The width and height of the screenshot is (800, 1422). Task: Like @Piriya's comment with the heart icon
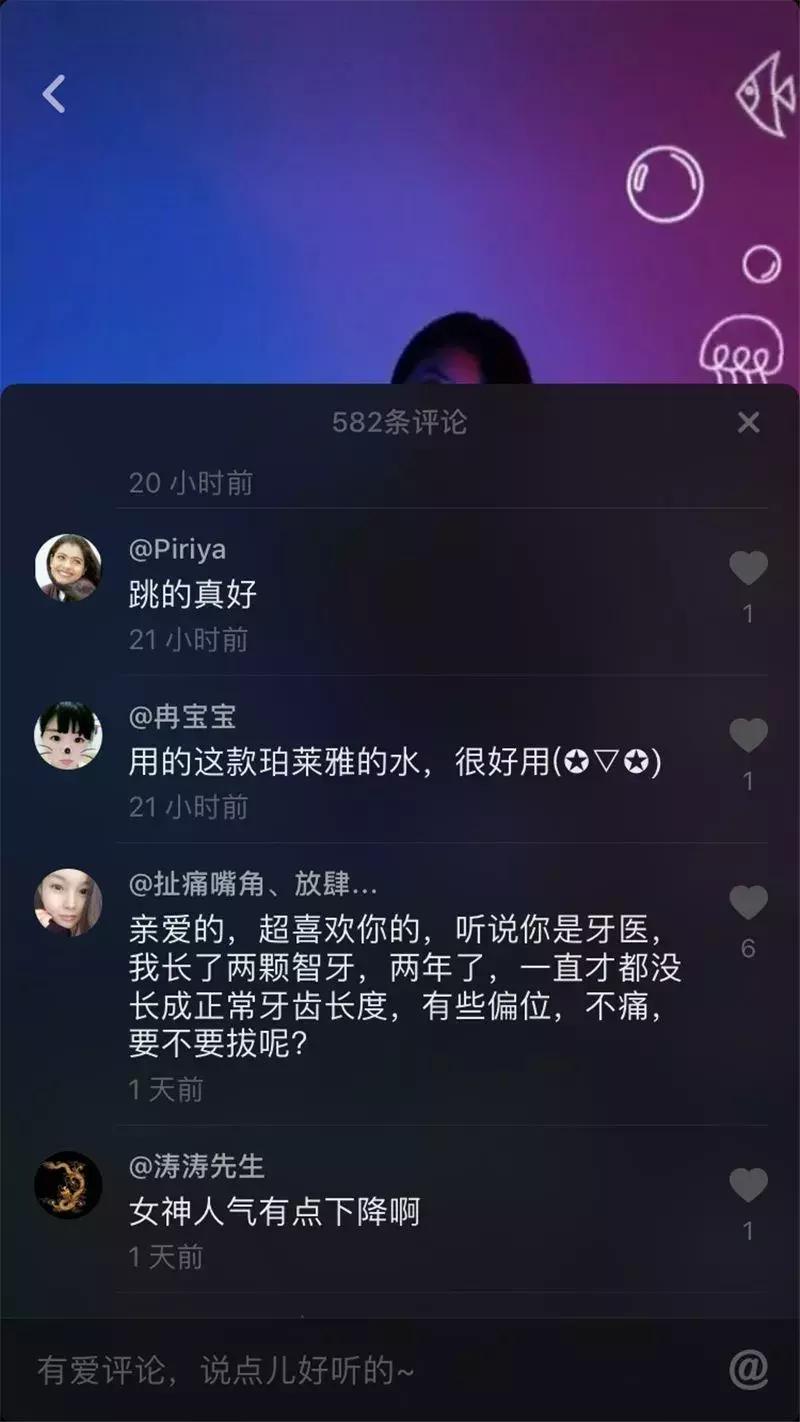tap(748, 567)
